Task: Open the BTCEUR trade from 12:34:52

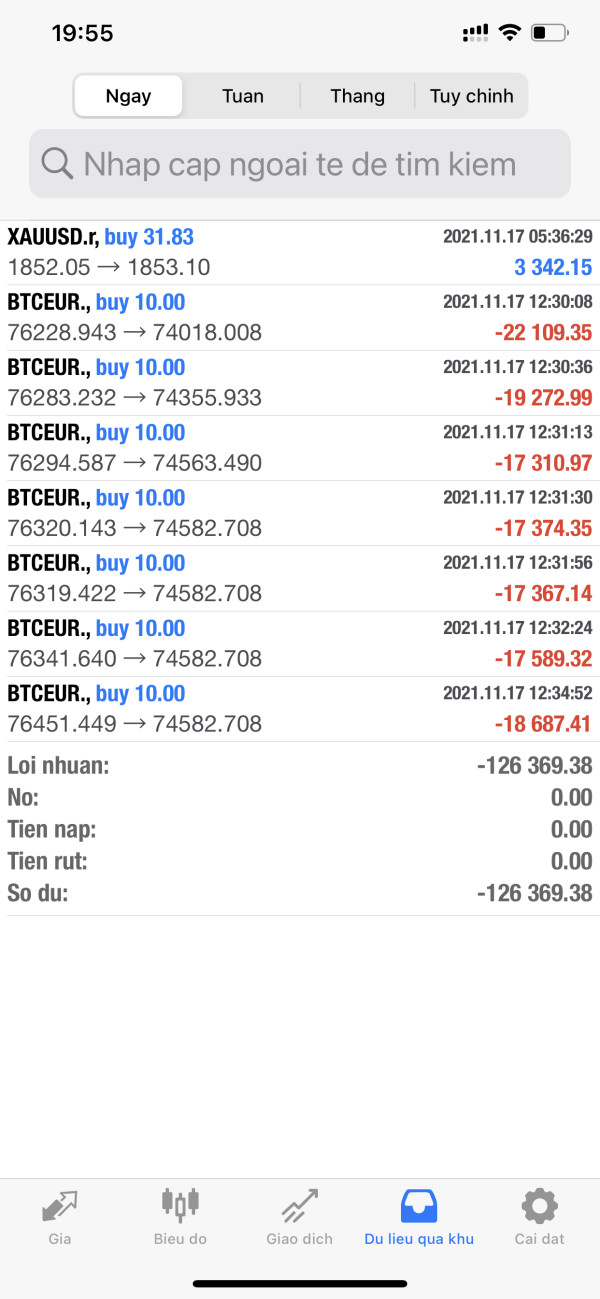Action: coord(300,707)
